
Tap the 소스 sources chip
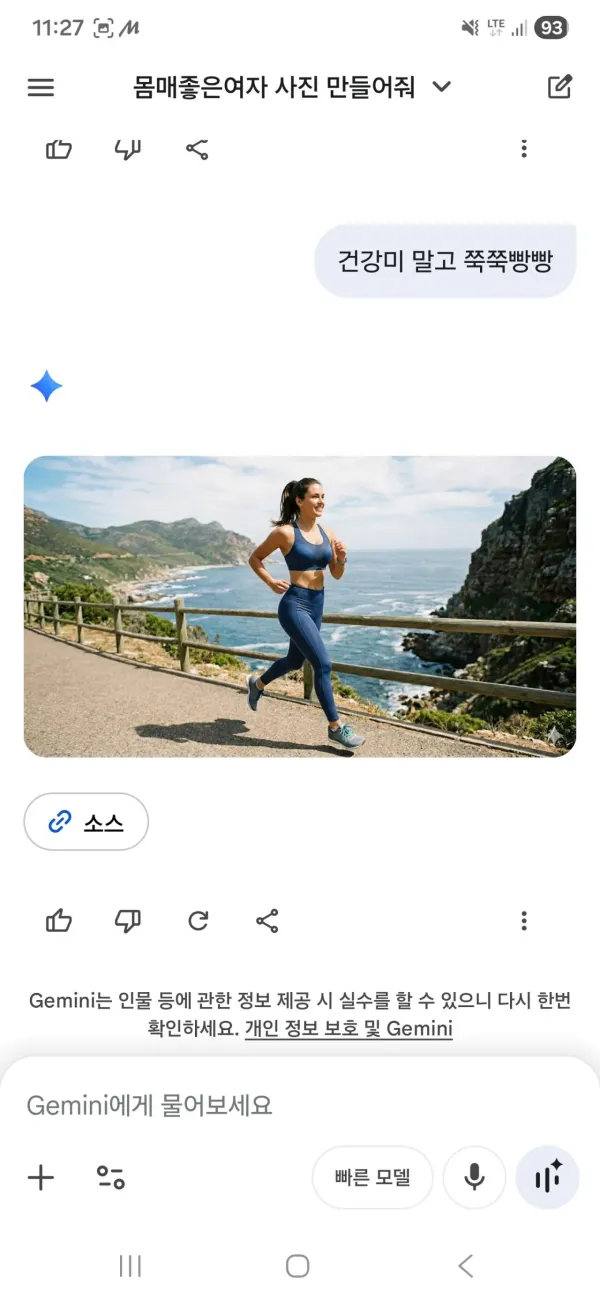pos(86,822)
